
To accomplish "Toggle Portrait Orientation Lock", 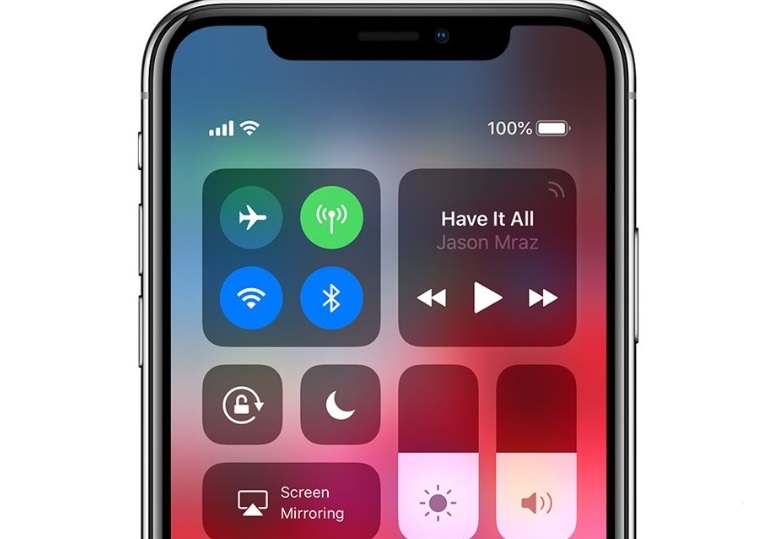I will click(x=242, y=404).
